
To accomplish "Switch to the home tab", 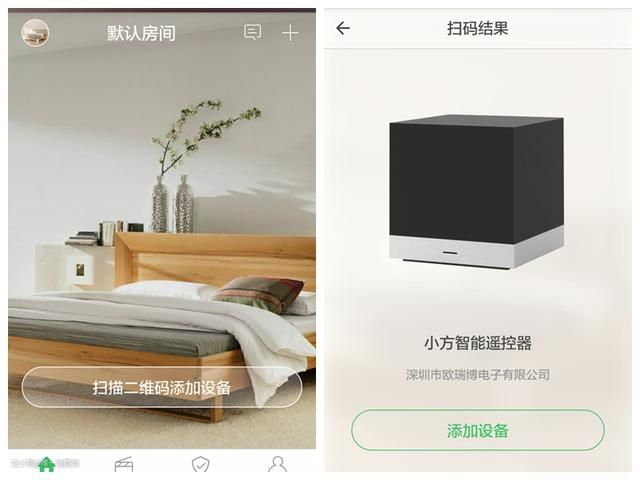I will pyautogui.click(x=46, y=465).
